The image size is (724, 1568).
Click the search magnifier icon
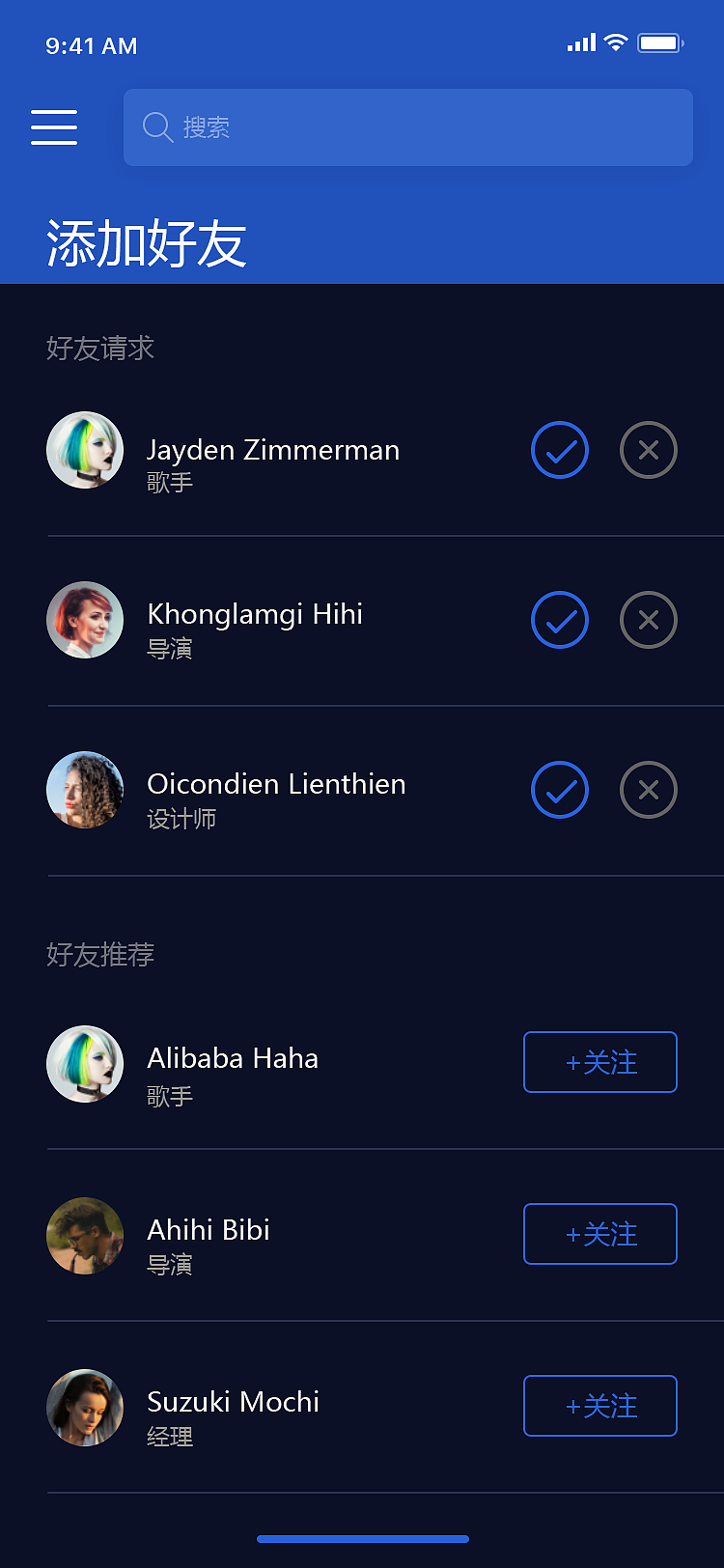(x=157, y=126)
